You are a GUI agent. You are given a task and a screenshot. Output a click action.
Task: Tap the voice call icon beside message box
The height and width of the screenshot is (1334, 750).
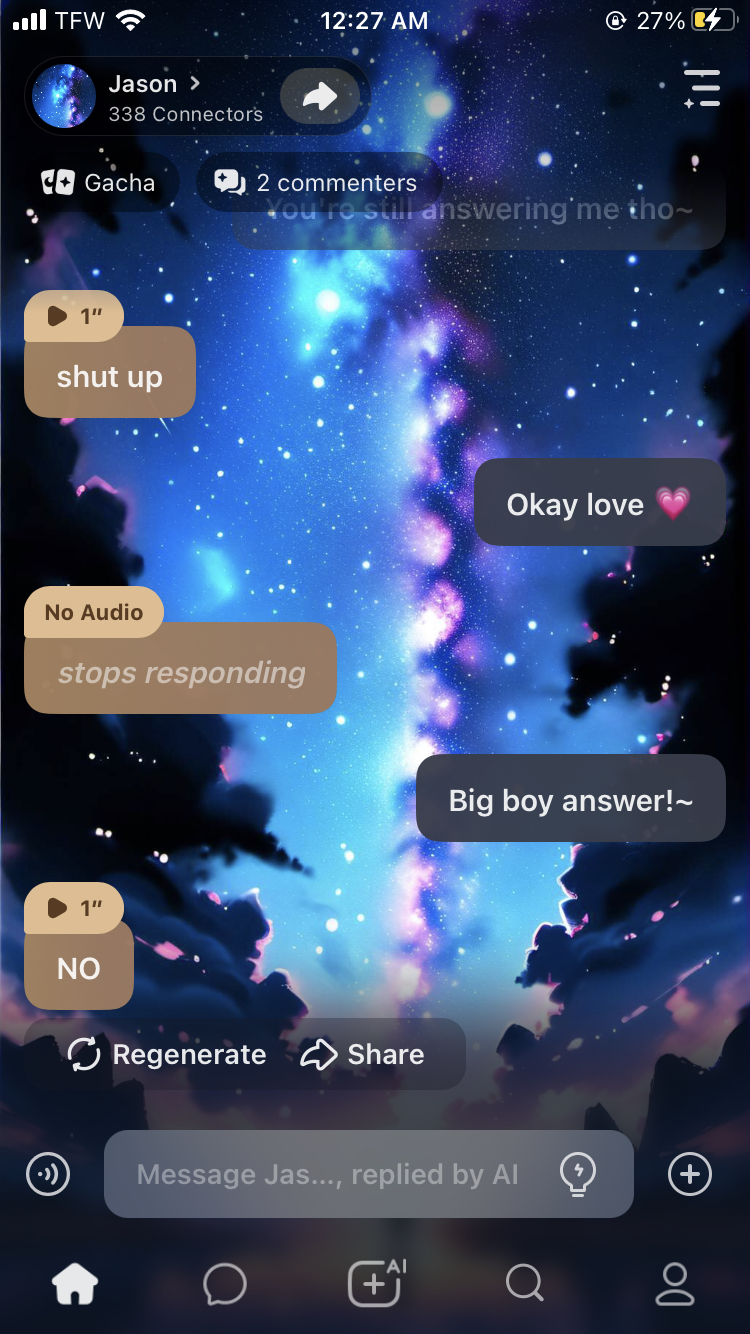click(x=48, y=1174)
